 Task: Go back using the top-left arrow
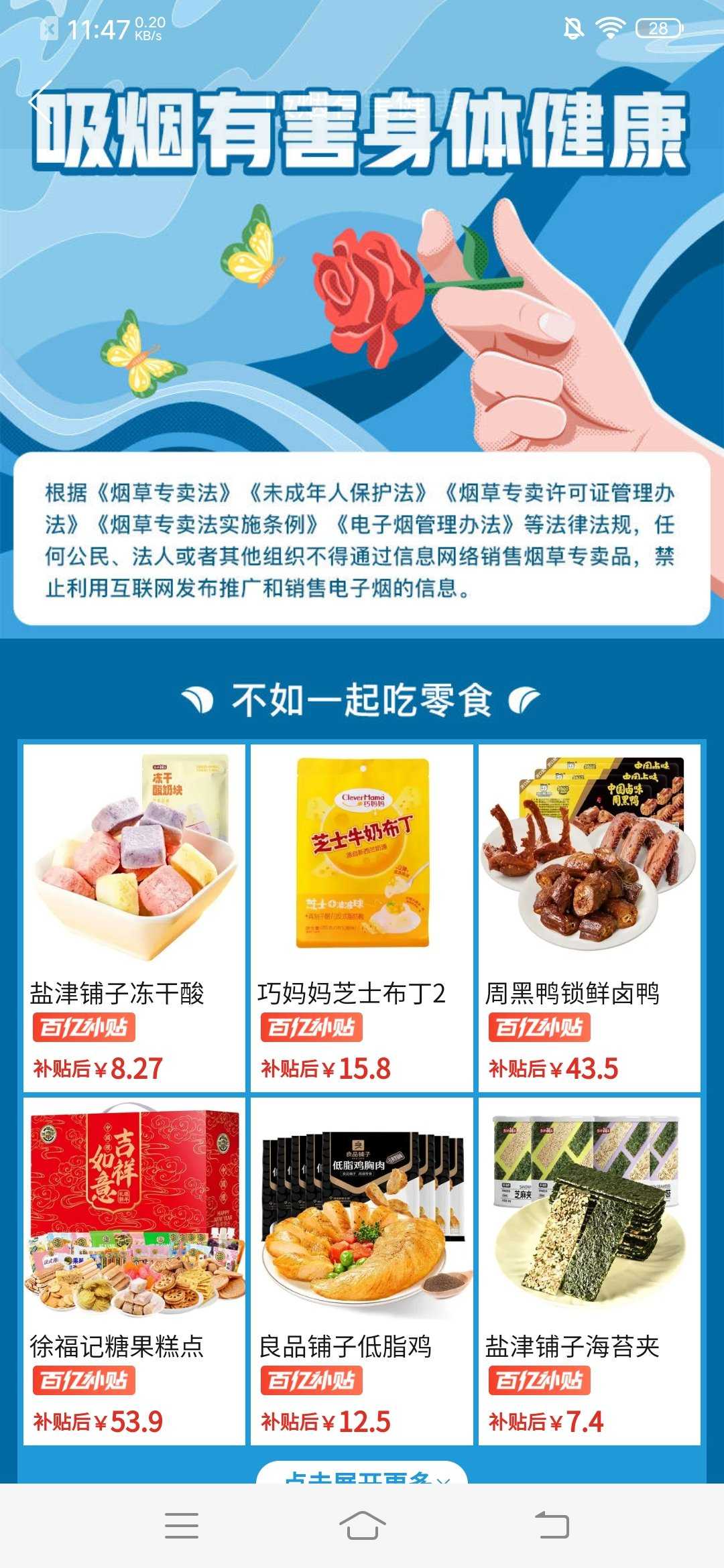(42, 102)
